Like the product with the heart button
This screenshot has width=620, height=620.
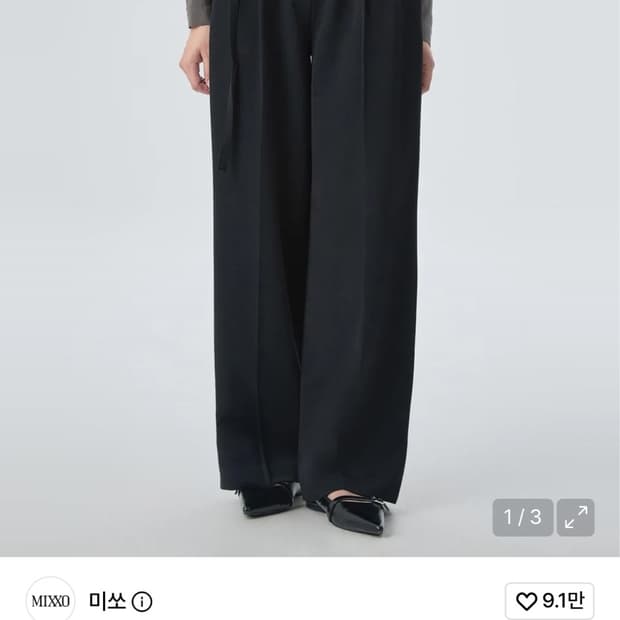coord(550,601)
